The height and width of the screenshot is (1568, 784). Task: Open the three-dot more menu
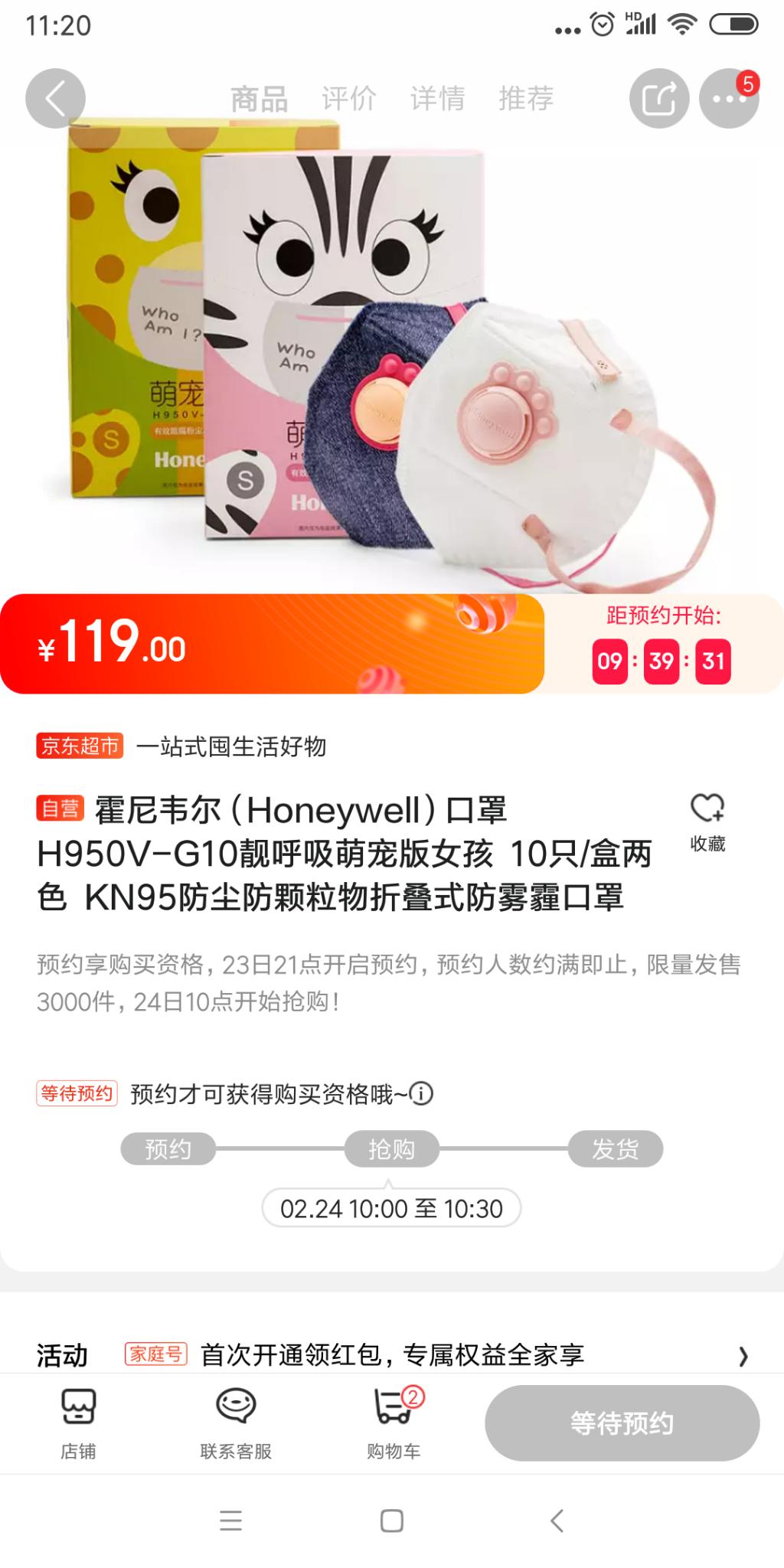[x=728, y=99]
